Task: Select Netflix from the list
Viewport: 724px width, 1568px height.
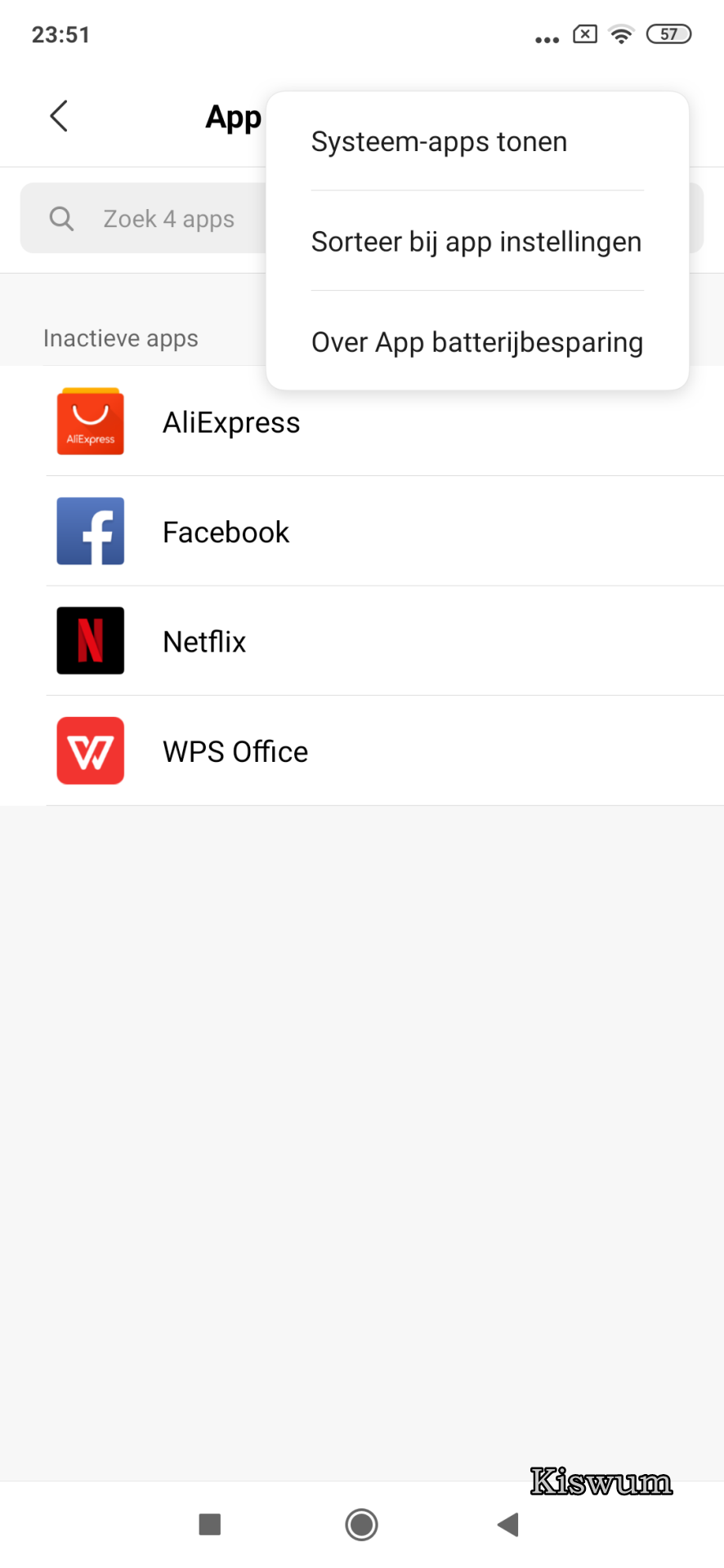Action: click(x=205, y=642)
